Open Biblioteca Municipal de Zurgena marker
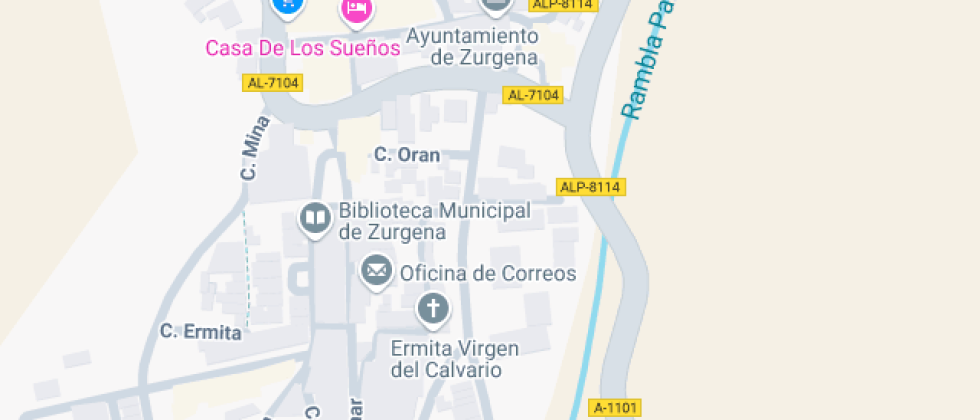The image size is (980, 420). click(315, 218)
